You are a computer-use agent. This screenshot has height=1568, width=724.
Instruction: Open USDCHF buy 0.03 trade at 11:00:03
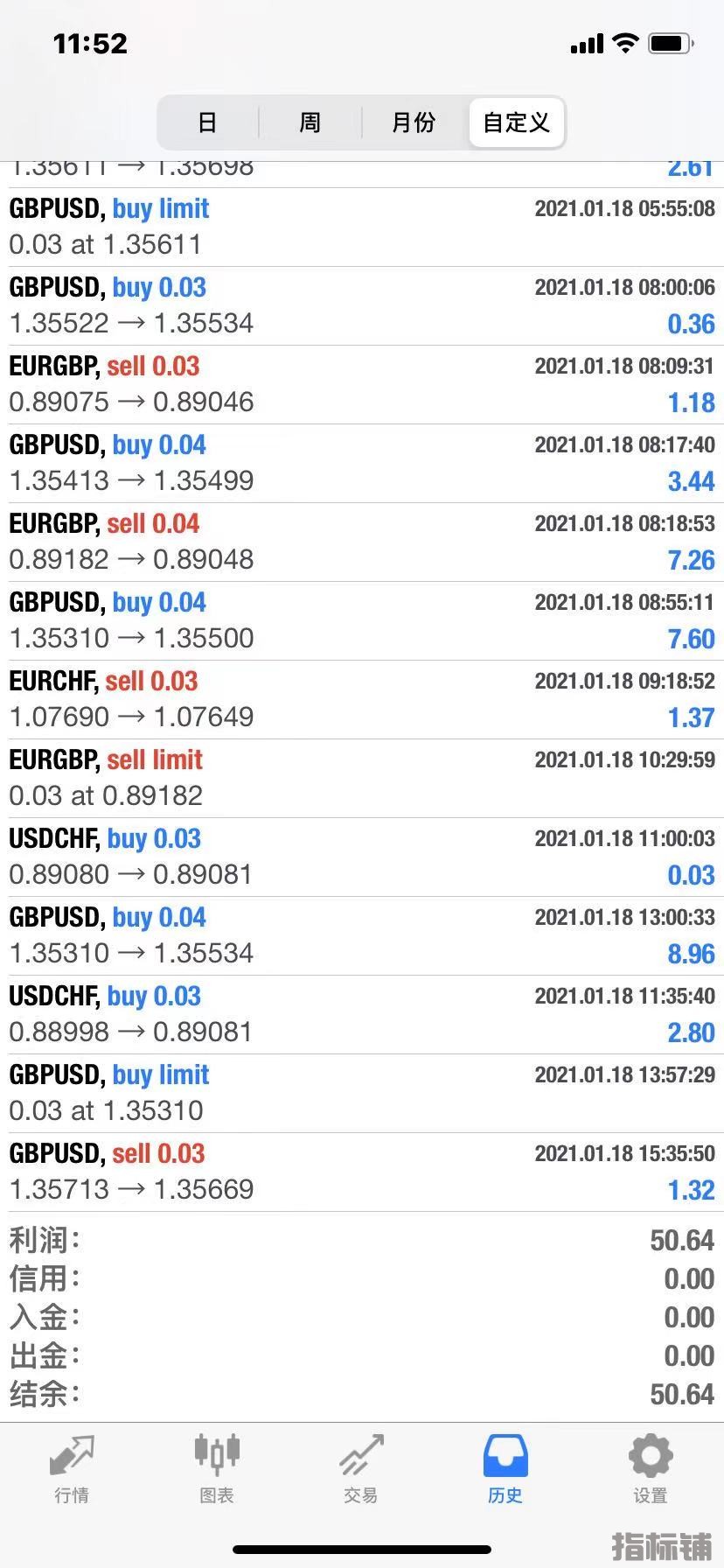[x=362, y=857]
